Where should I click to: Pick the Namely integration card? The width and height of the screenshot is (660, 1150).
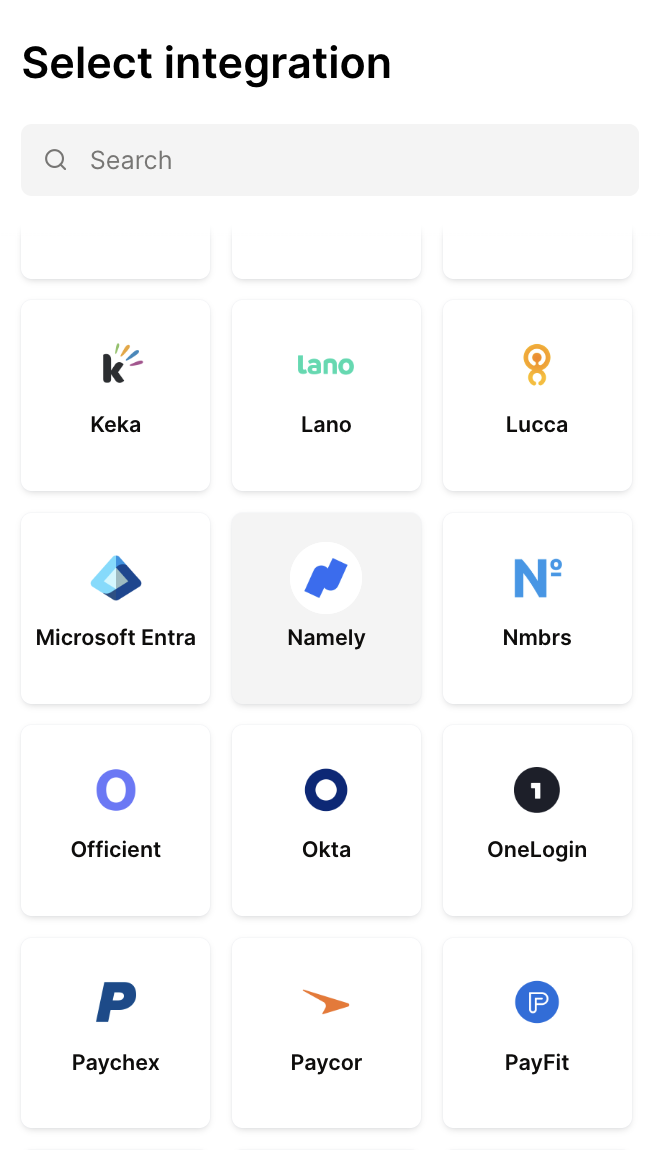click(x=326, y=608)
